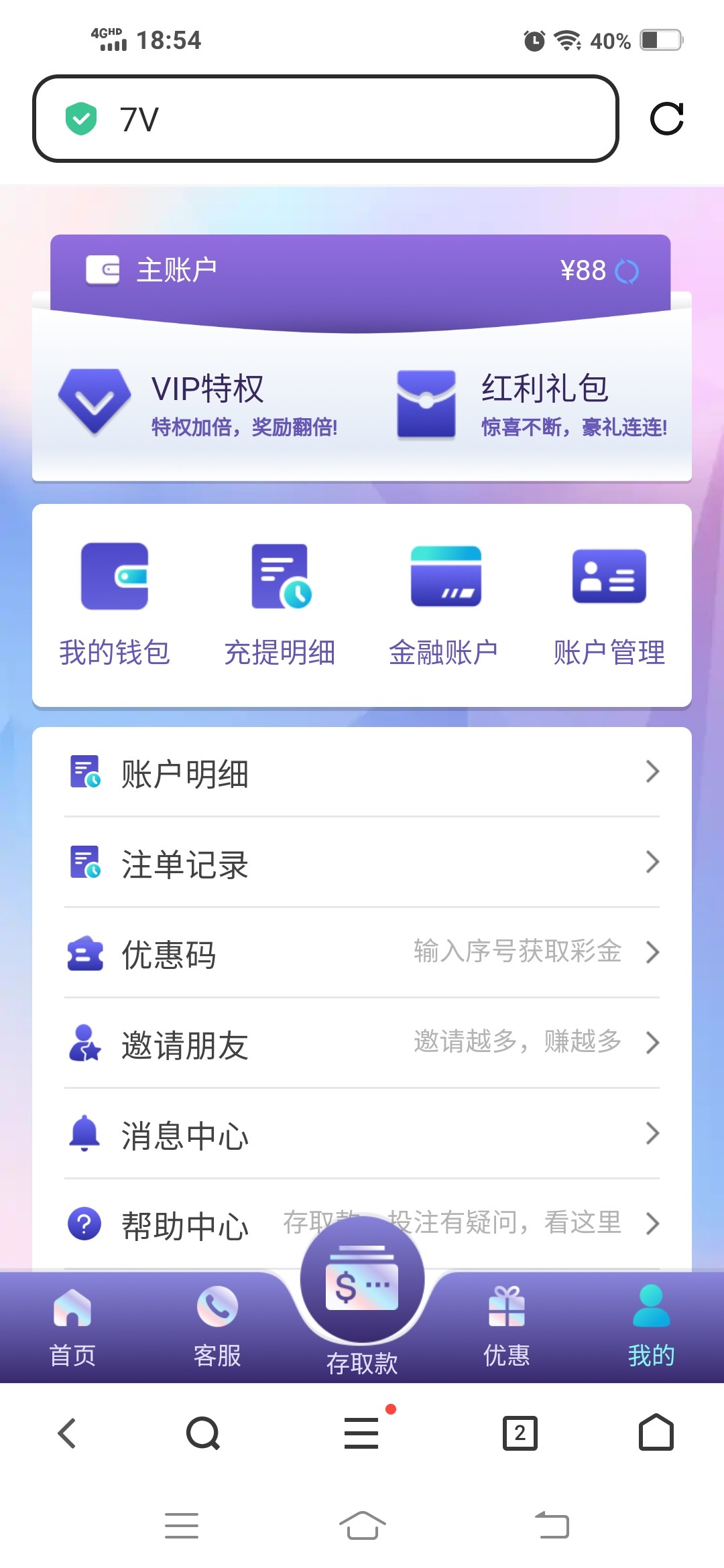View 注单记录

362,862
